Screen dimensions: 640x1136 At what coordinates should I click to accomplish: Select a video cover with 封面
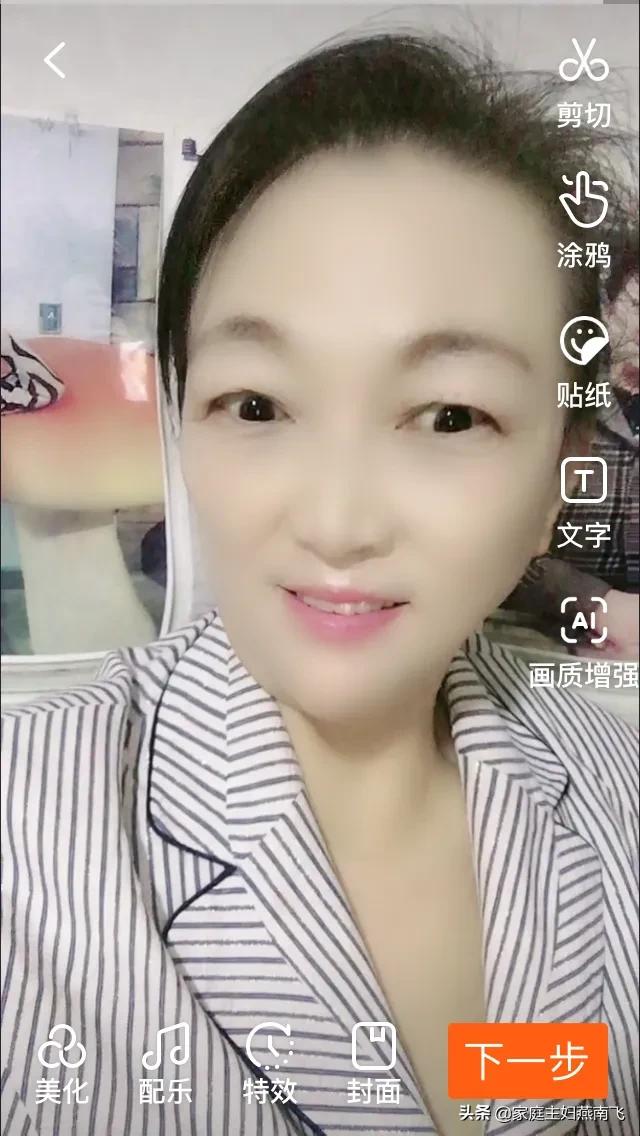[374, 1062]
